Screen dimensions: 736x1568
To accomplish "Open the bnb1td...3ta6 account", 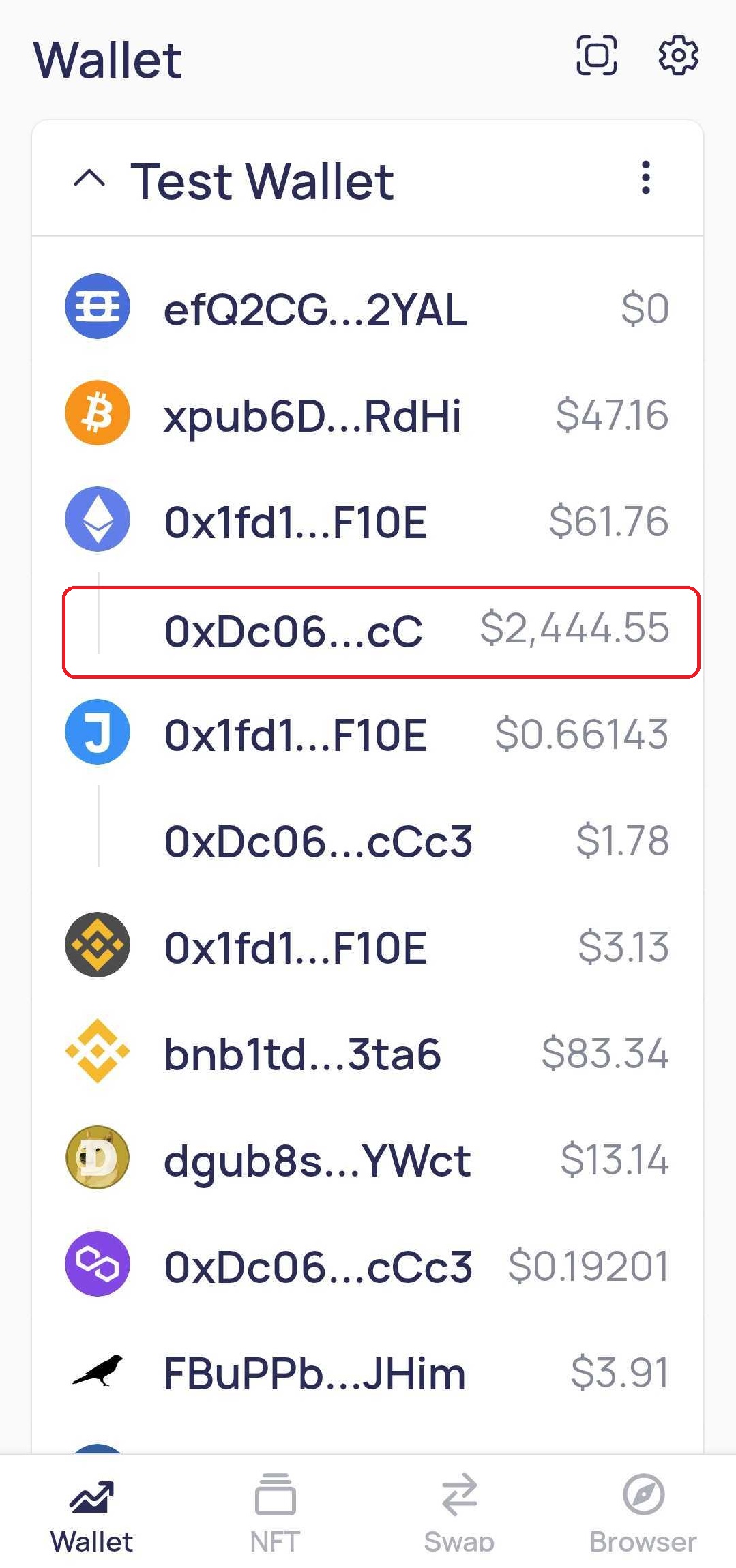I will click(x=367, y=1053).
